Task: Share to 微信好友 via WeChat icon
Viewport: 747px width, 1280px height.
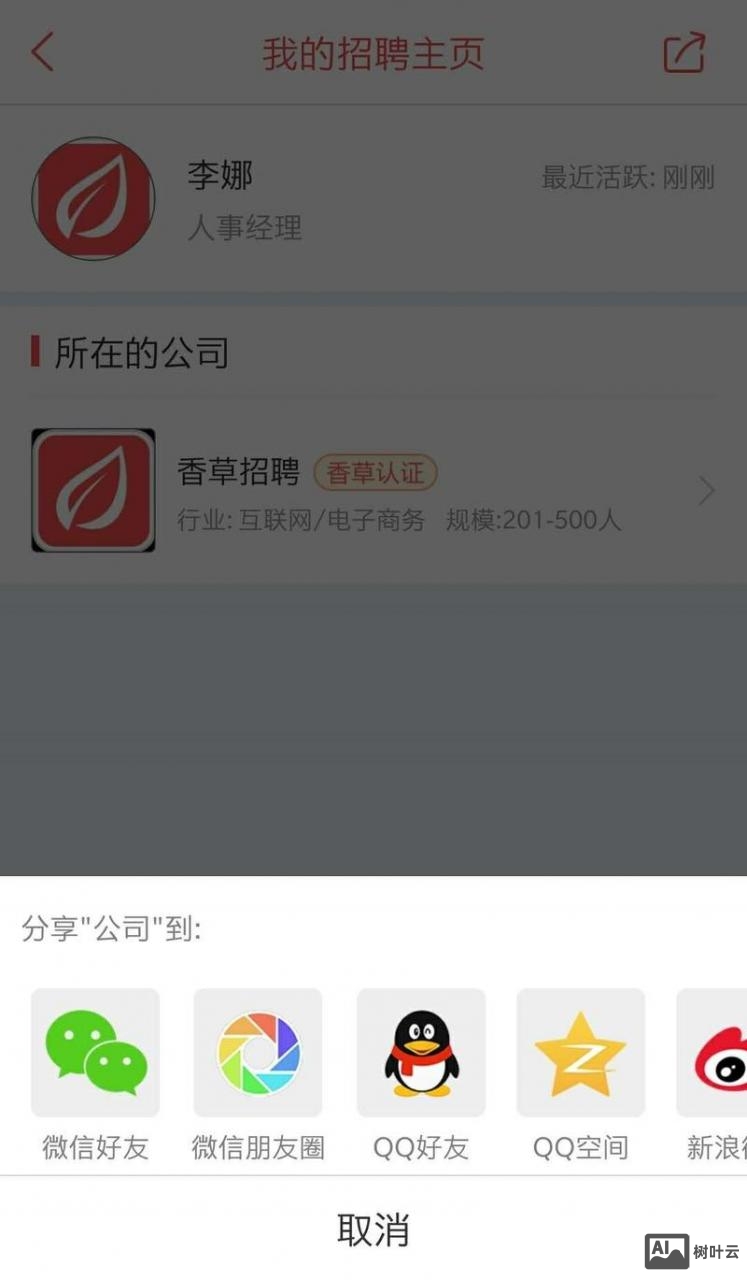Action: (94, 1052)
